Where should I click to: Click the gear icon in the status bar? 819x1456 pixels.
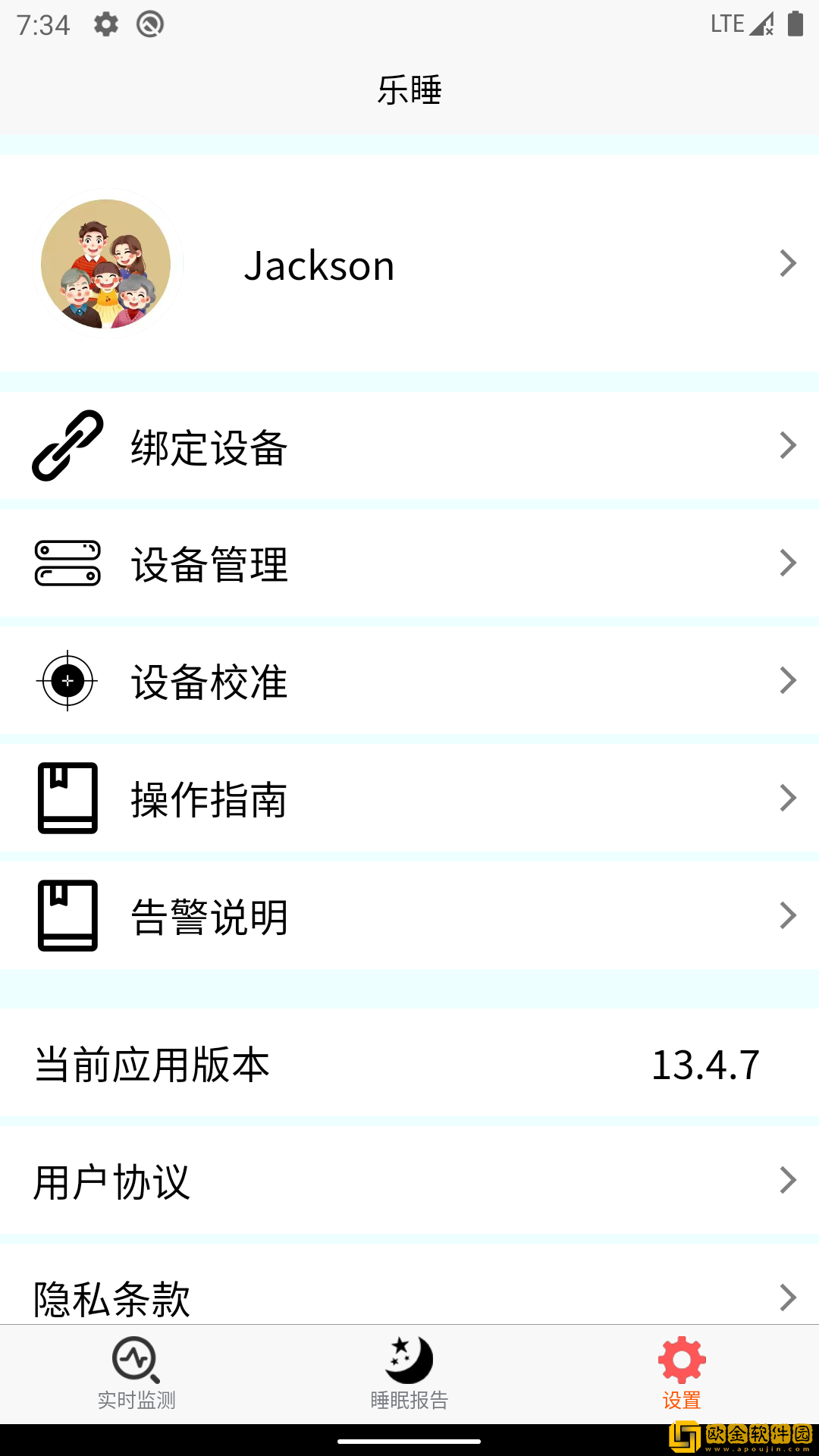[104, 23]
